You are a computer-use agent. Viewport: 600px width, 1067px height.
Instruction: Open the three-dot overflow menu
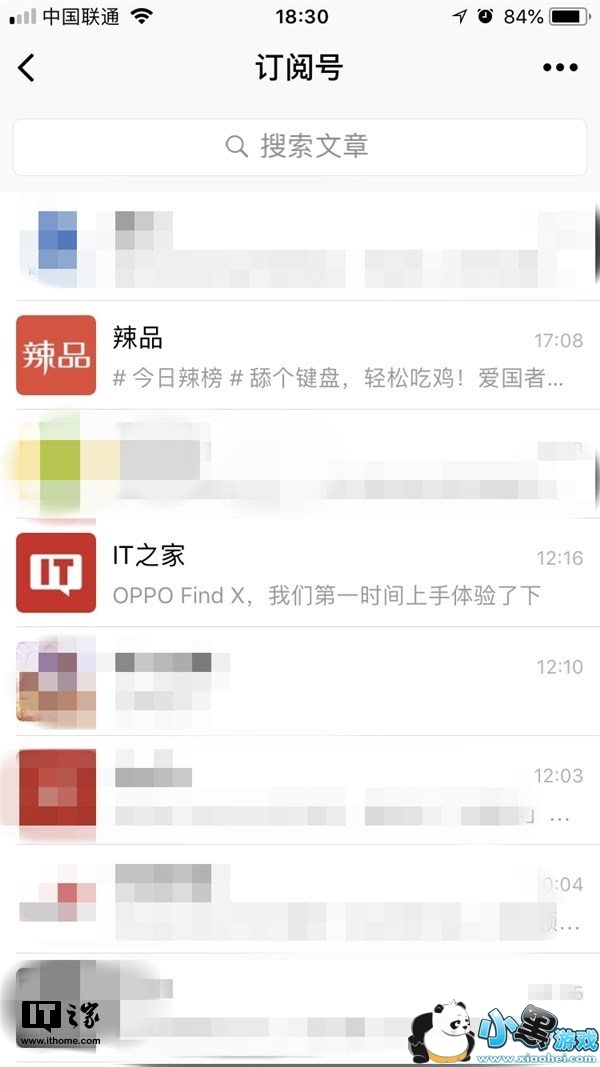(560, 68)
